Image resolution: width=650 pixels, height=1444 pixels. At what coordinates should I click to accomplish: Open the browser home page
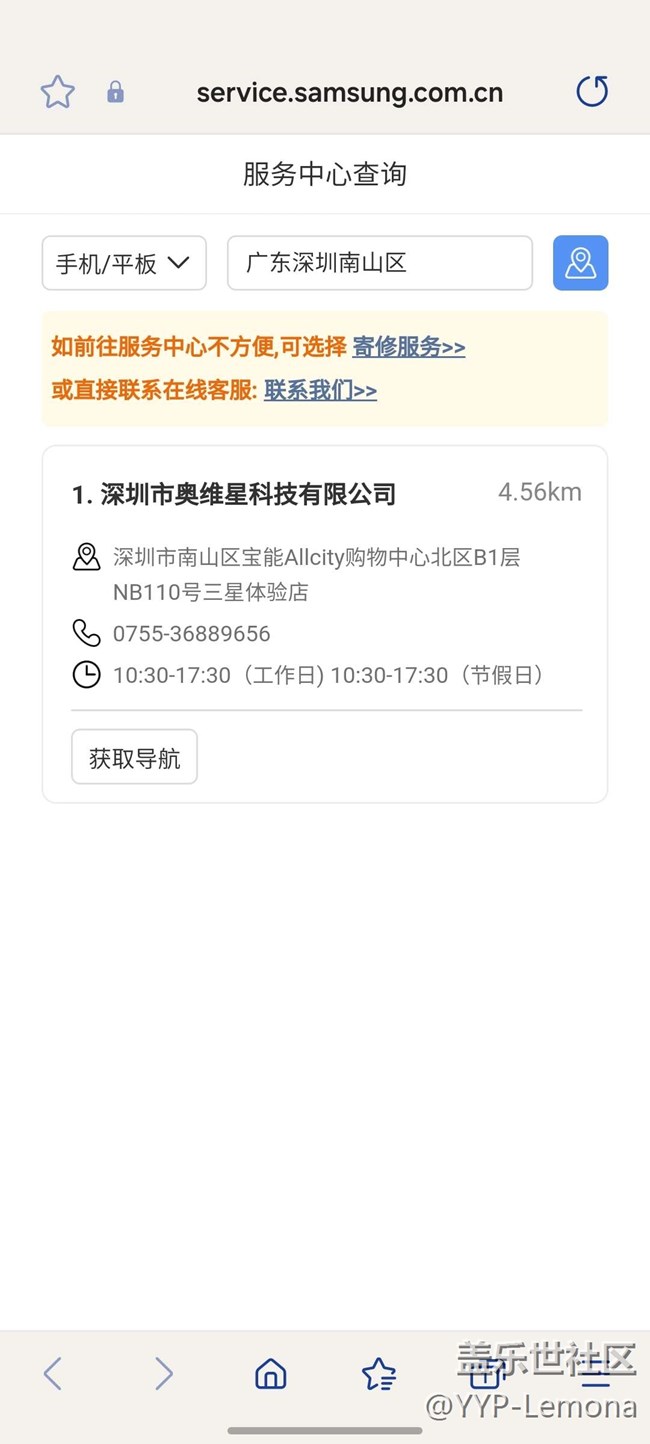271,1374
